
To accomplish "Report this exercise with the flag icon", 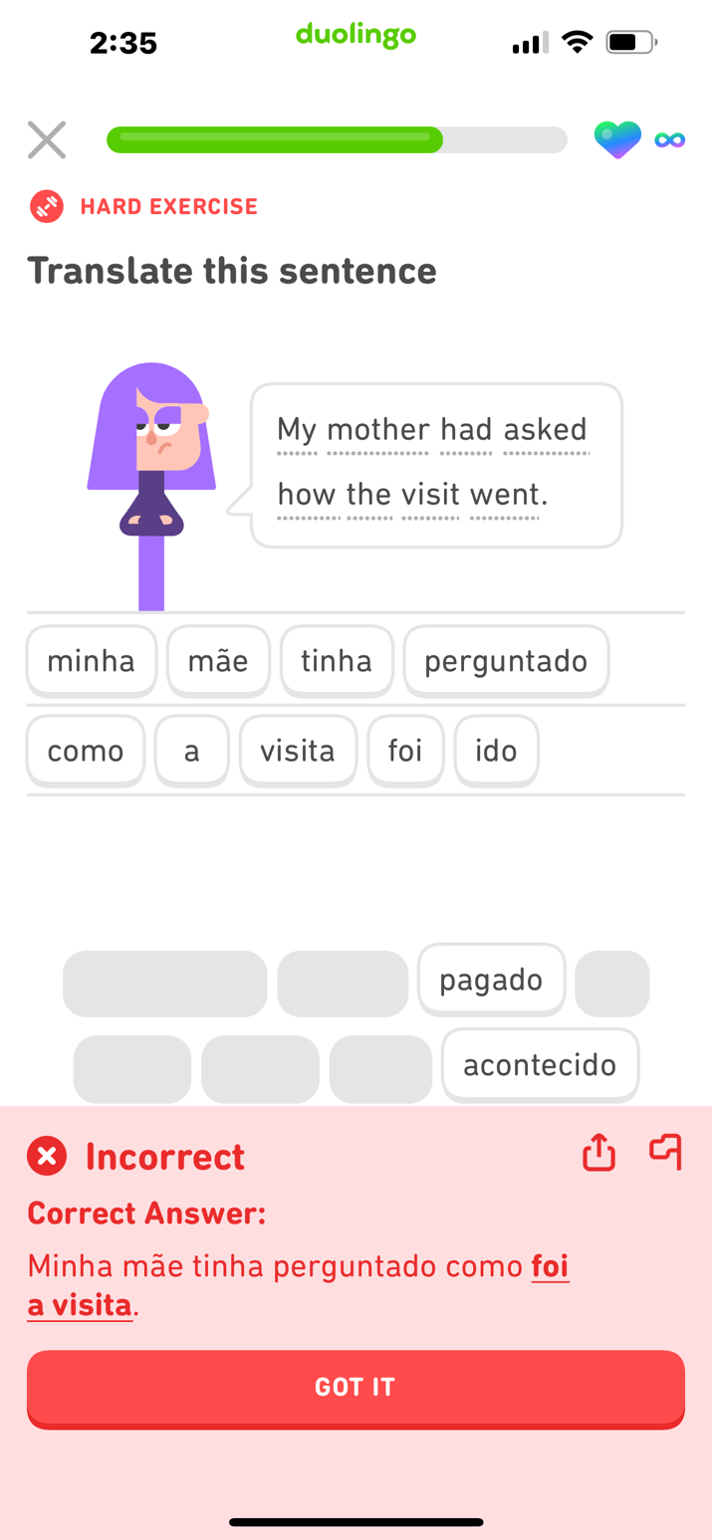I will pyautogui.click(x=666, y=1152).
